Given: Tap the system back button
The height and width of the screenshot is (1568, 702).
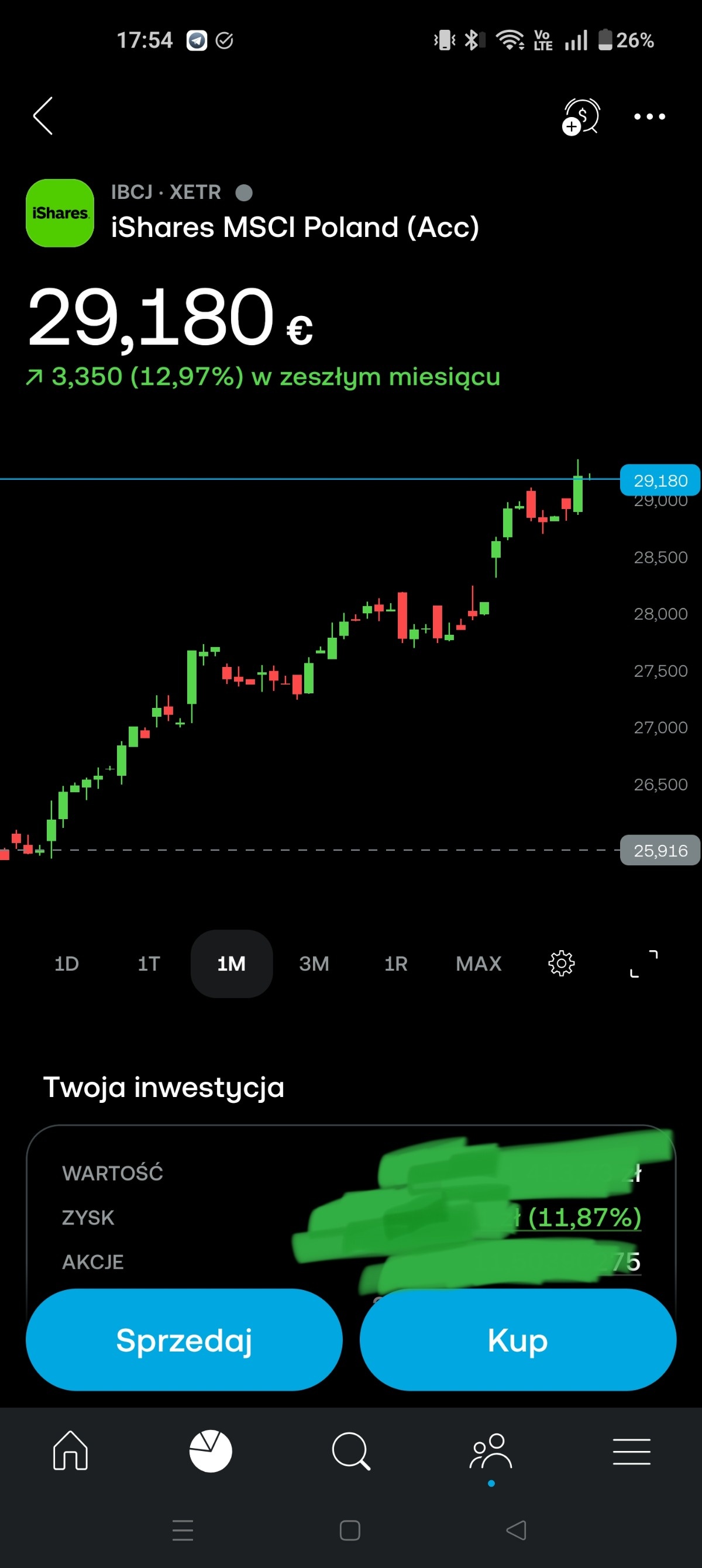Looking at the screenshot, I should [517, 1529].
